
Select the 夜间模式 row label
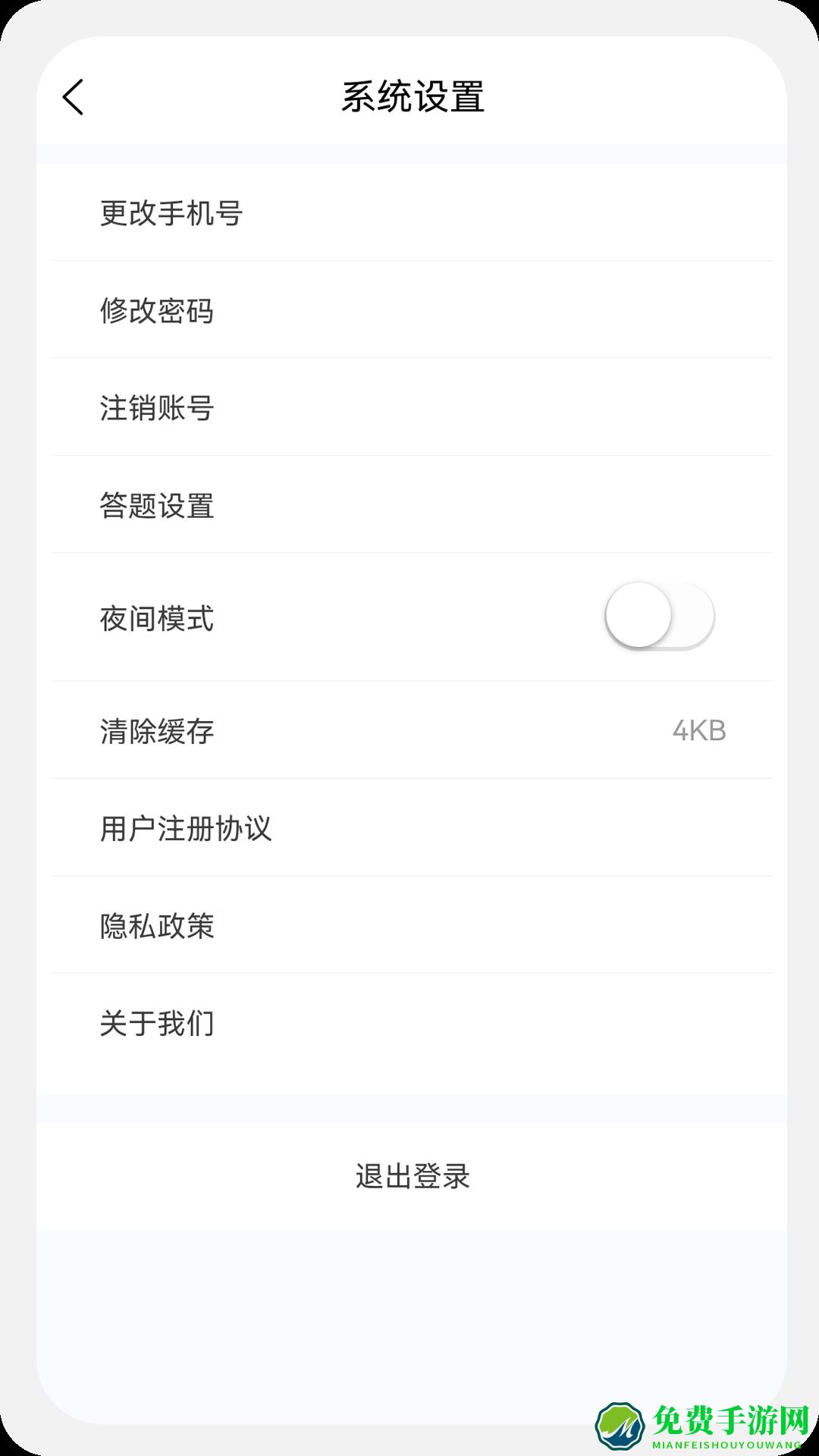(x=158, y=618)
